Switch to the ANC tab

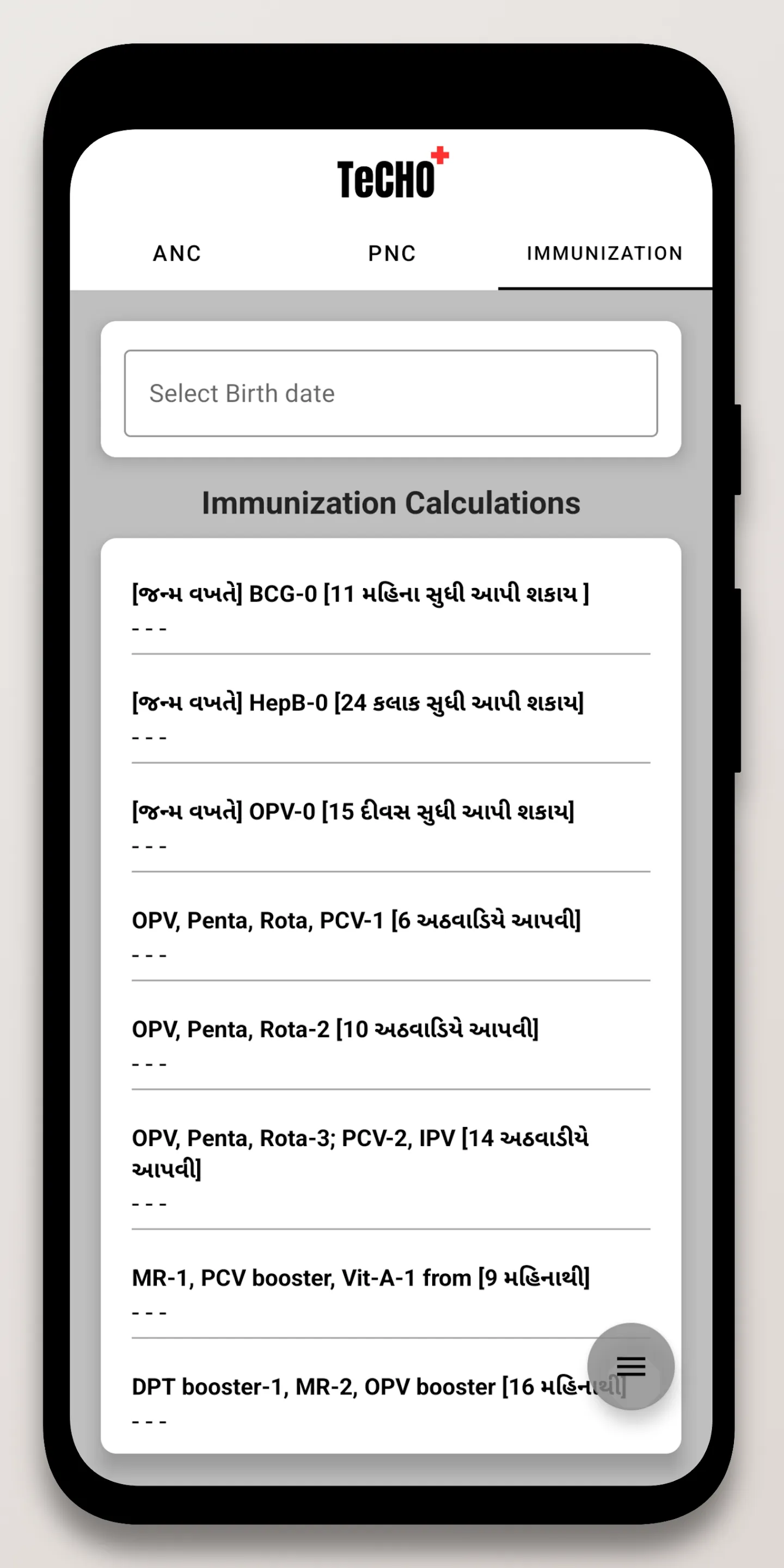(x=177, y=253)
